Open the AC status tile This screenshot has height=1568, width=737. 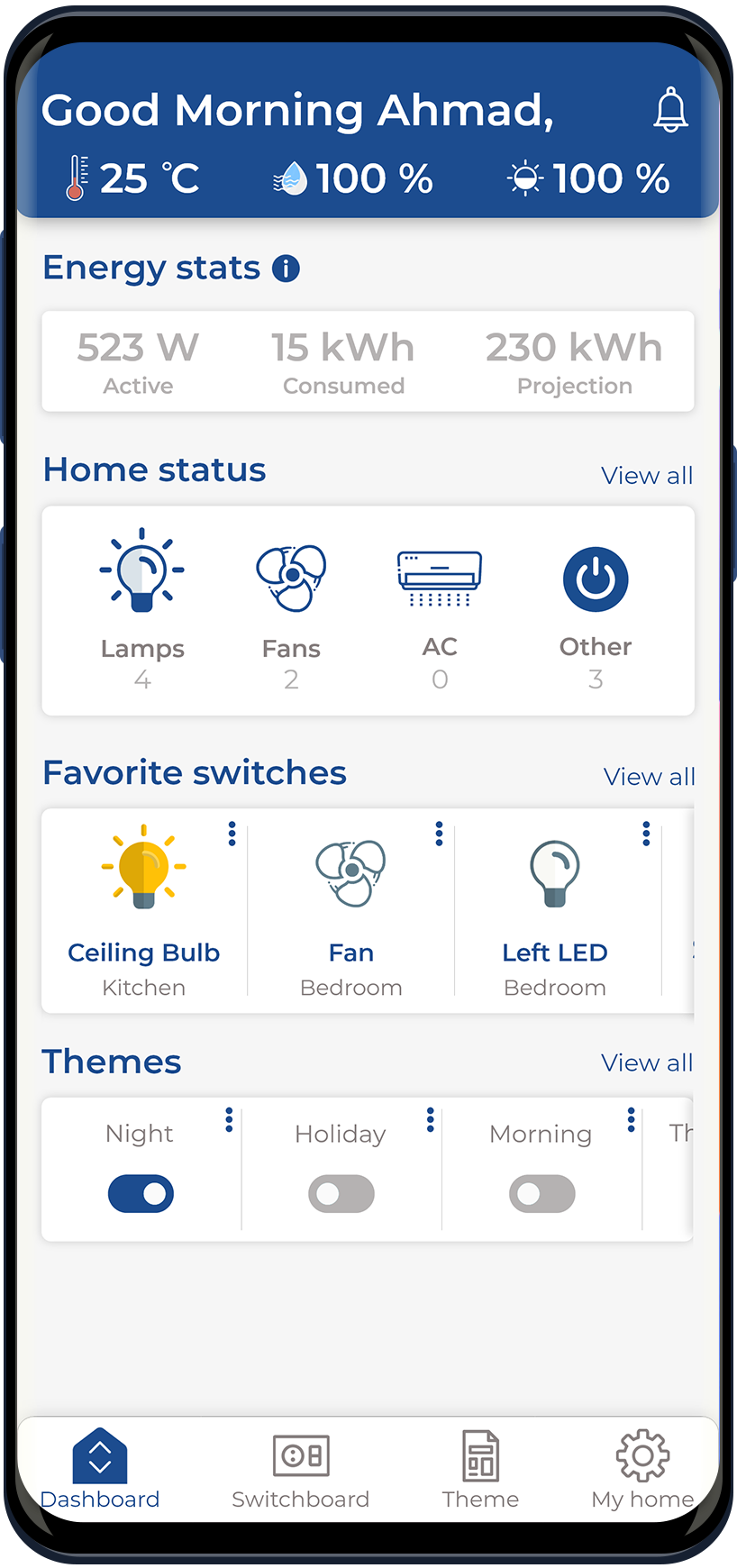pyautogui.click(x=440, y=610)
